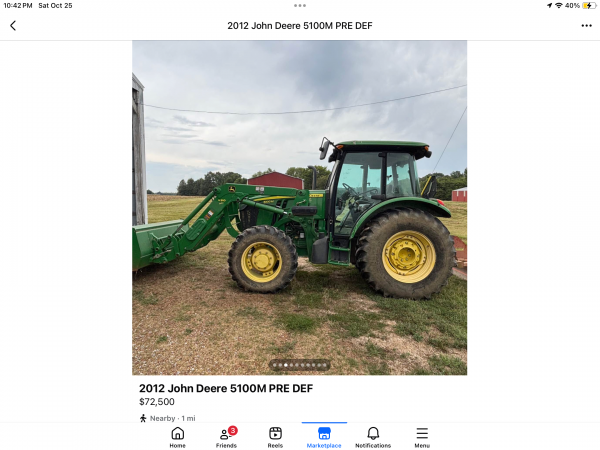Switch to the Reels tab
This screenshot has height=450, width=600.
(275, 436)
